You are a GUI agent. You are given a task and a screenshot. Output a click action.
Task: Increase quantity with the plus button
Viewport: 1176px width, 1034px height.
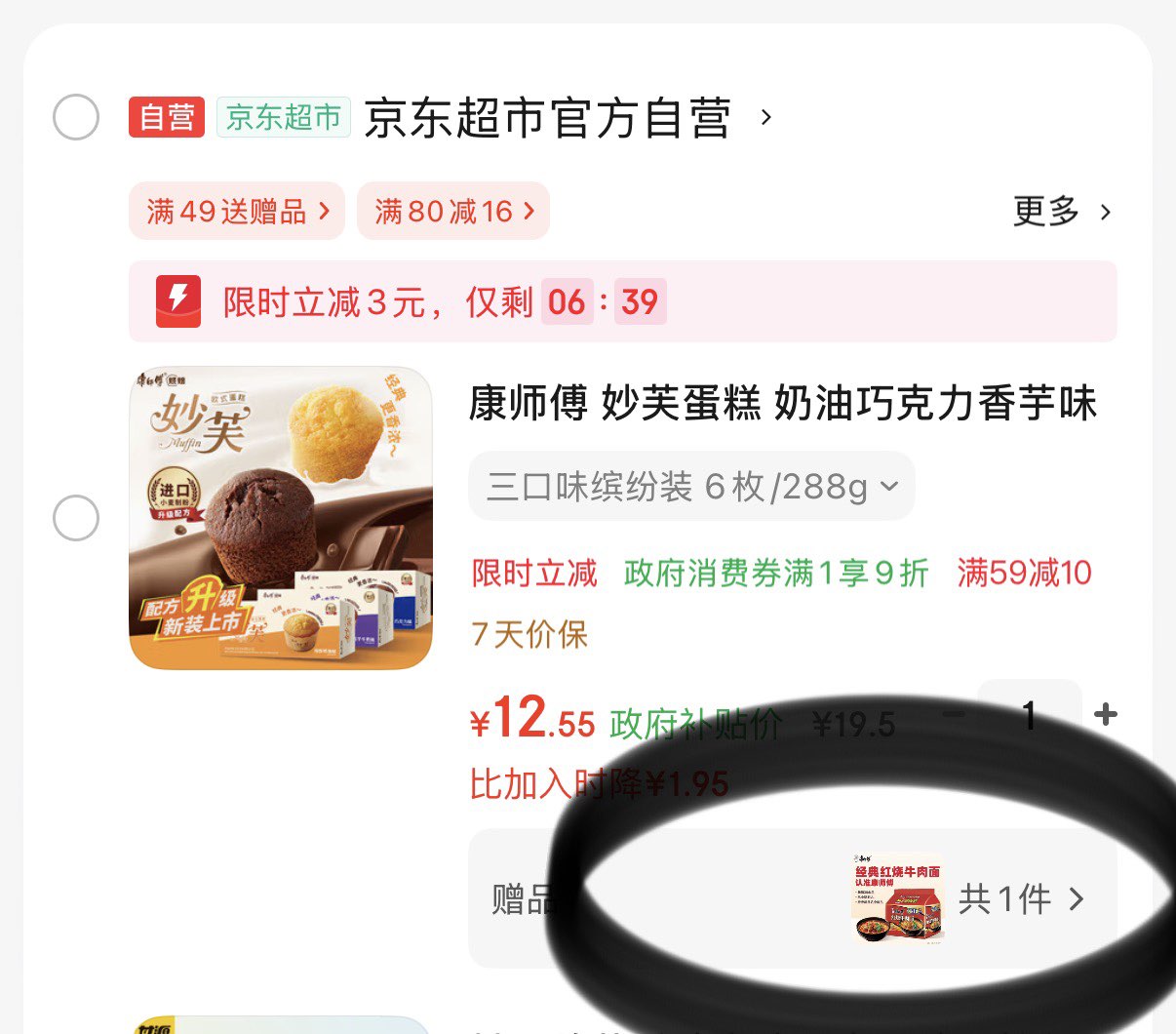[x=1106, y=715]
